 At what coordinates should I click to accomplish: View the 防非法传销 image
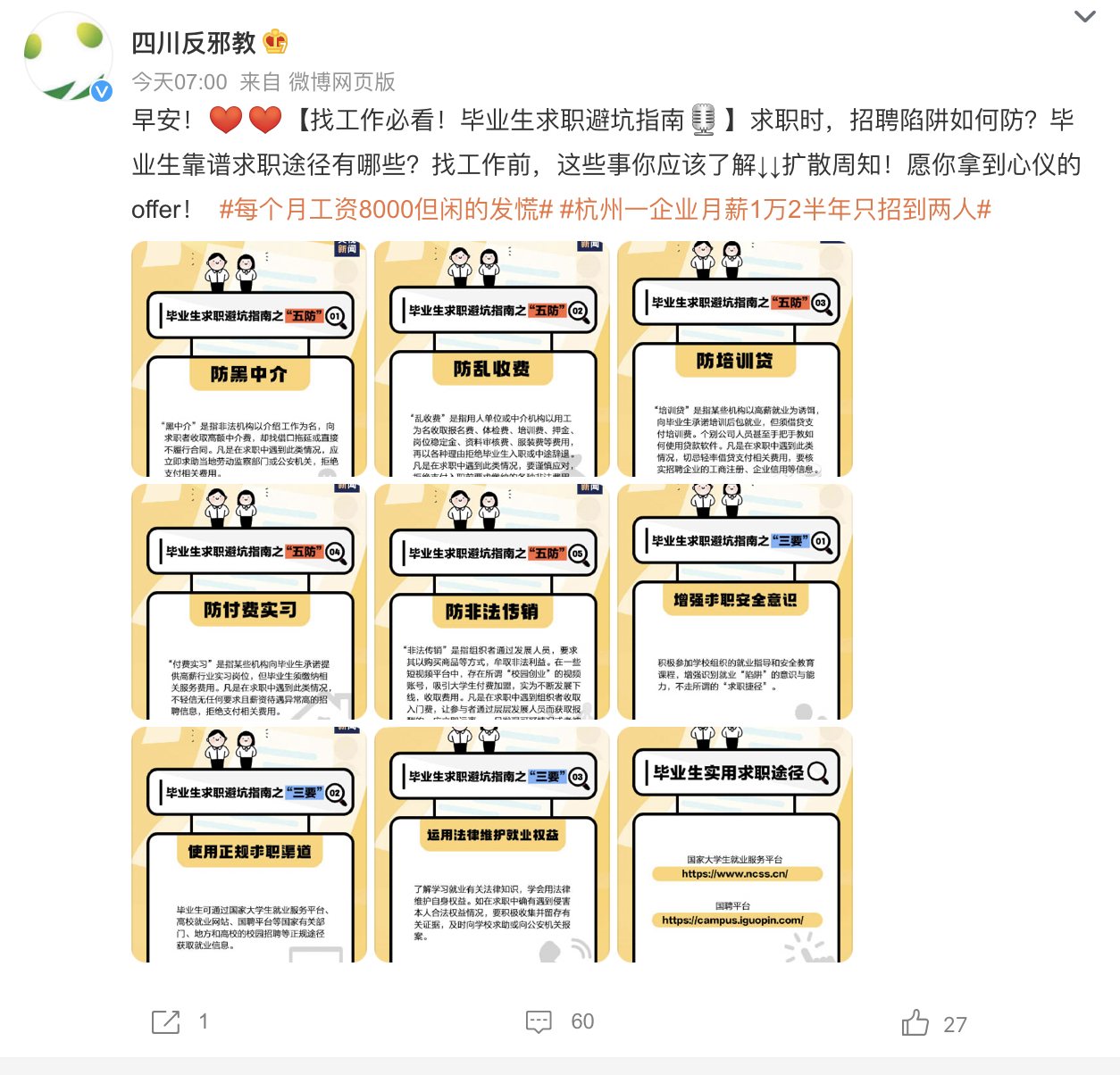tap(492, 602)
